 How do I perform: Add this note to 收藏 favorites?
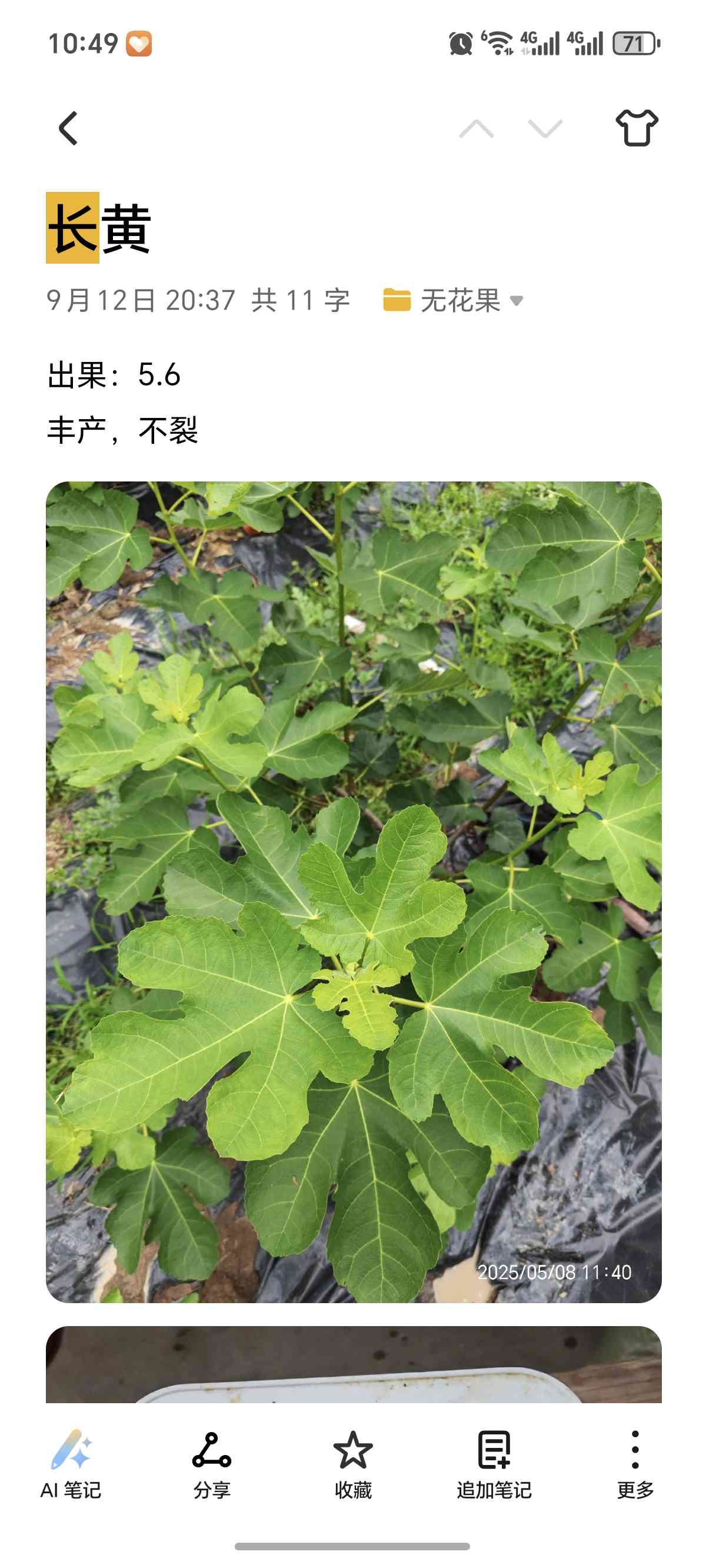coord(353,1463)
